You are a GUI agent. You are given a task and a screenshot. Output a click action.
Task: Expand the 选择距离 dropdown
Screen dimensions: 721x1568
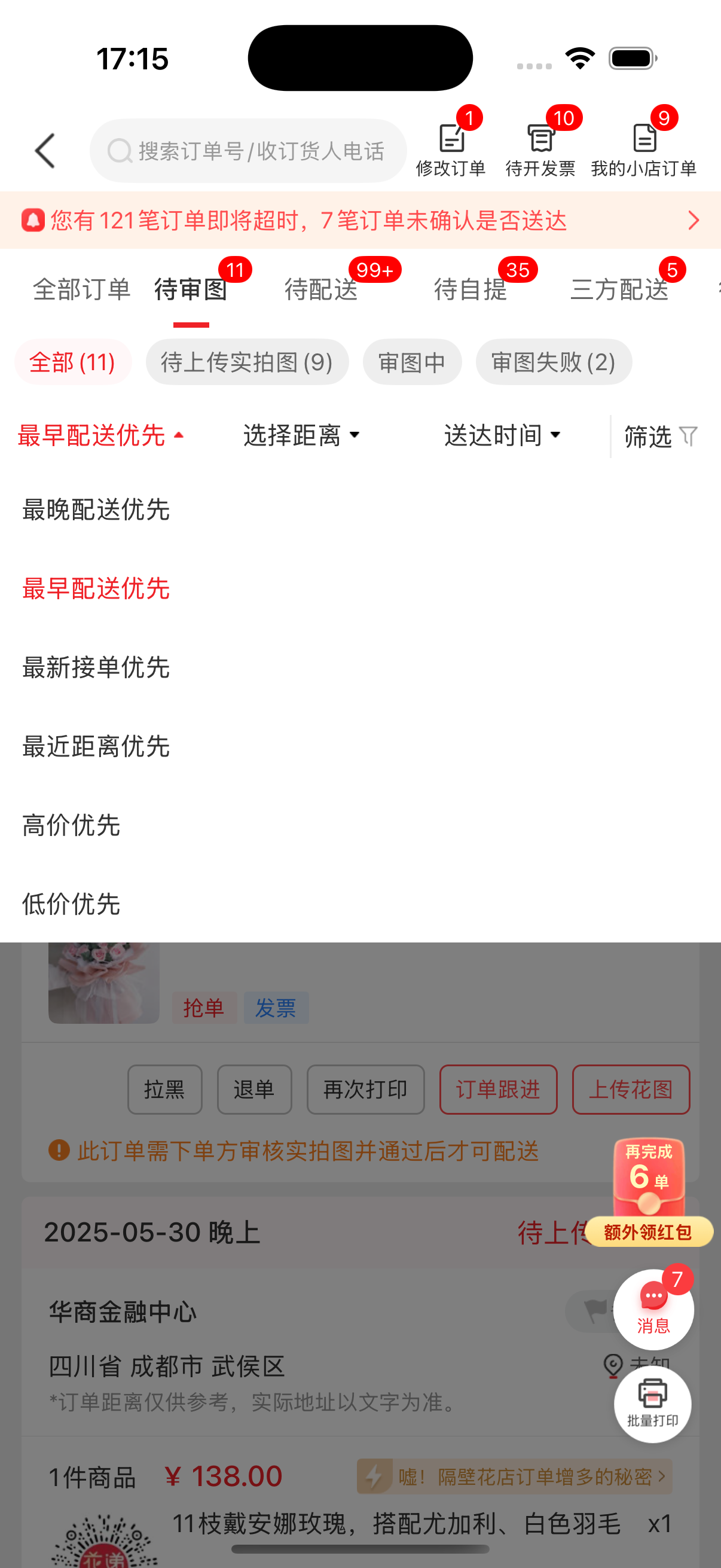point(302,435)
